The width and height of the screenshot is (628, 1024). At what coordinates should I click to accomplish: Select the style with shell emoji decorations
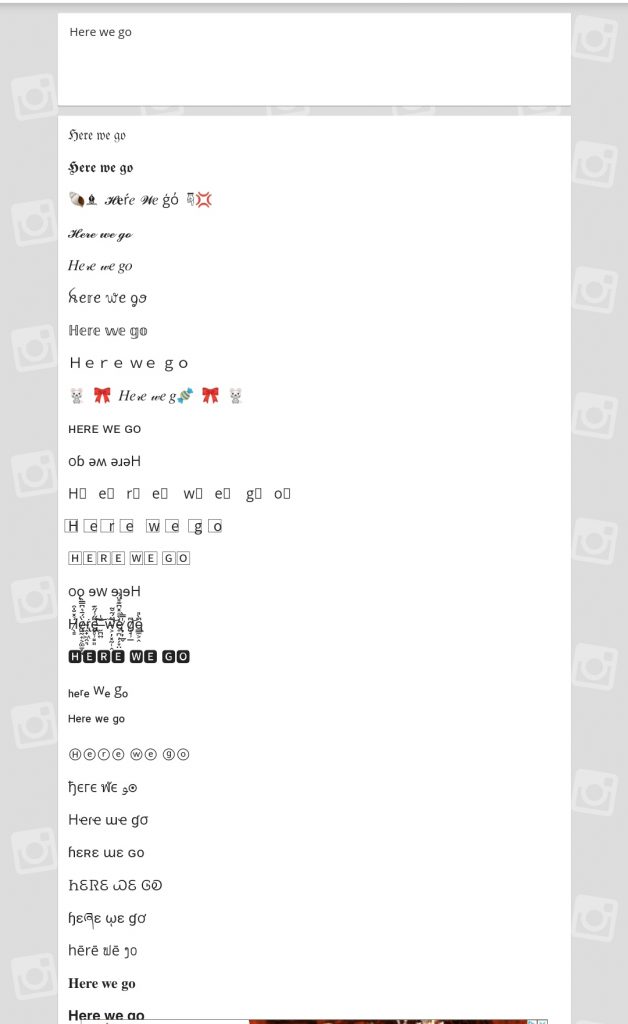[x=140, y=200]
